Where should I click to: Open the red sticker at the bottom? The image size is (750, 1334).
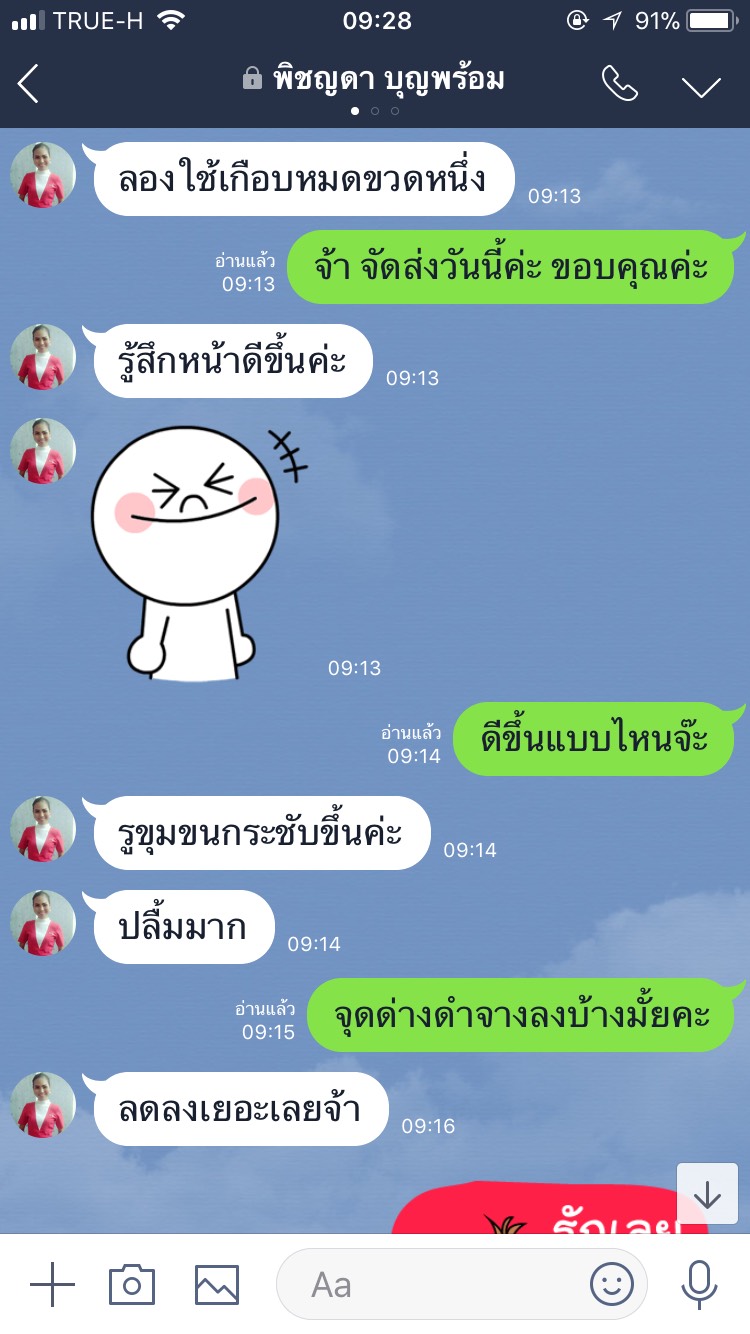[550, 1212]
